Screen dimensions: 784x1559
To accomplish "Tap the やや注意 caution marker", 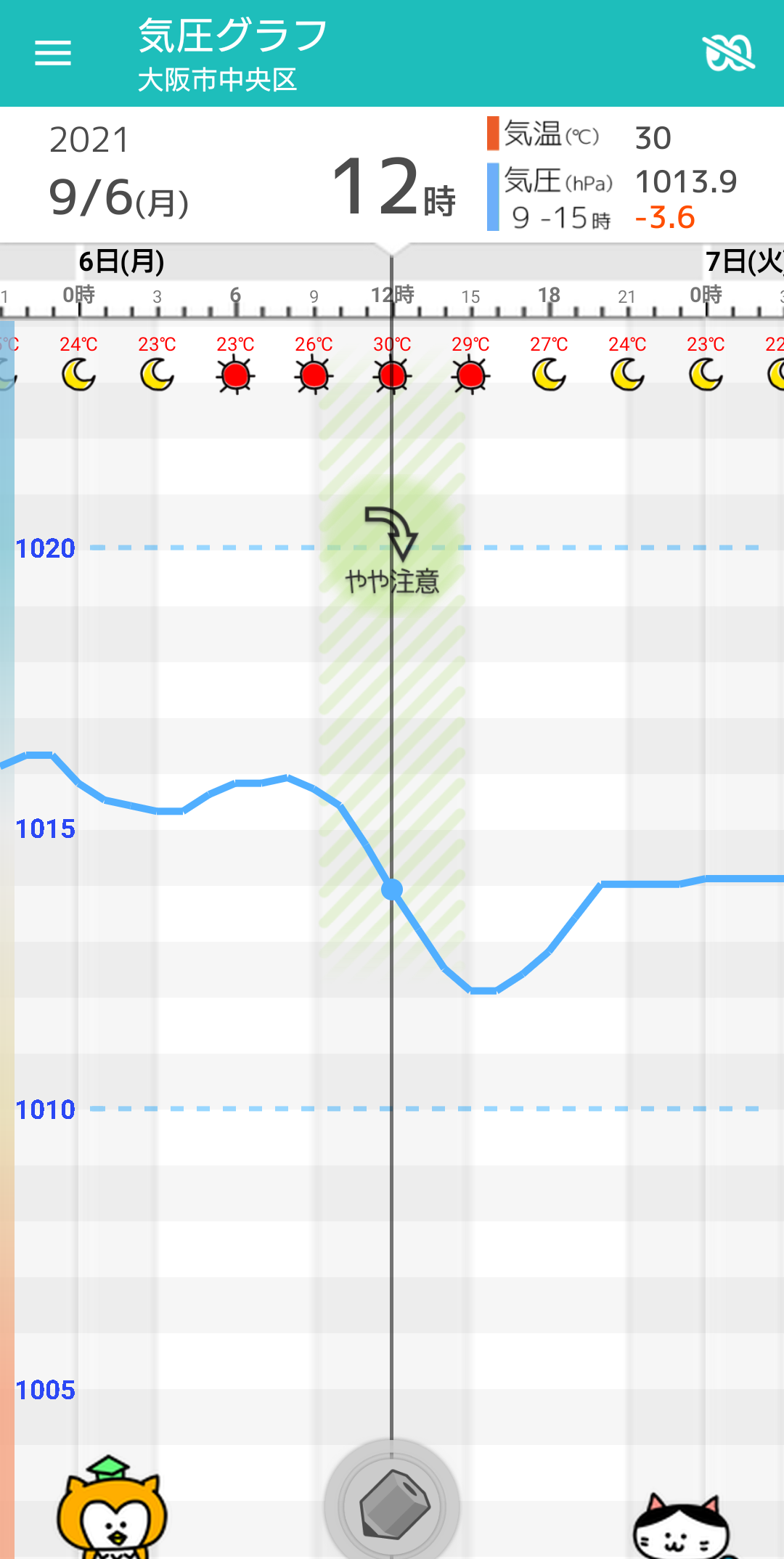I will 391,552.
